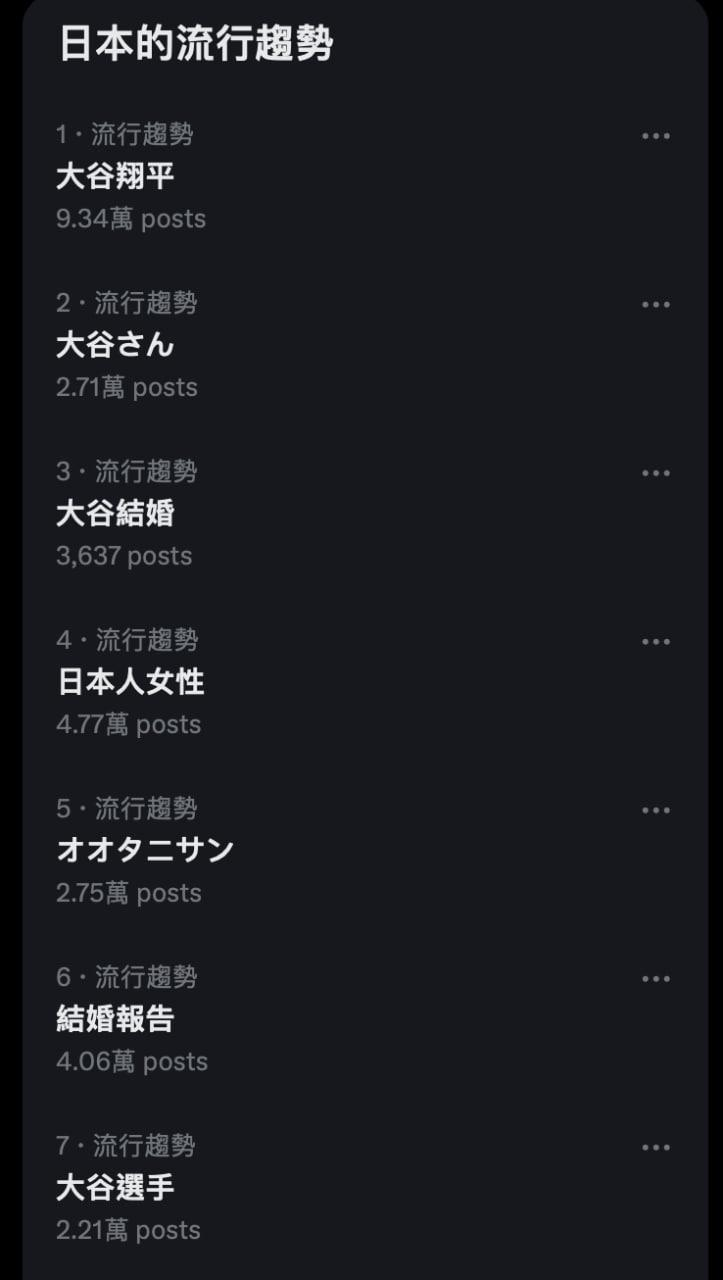723x1280 pixels.
Task: Open more options for 大谷結婚 trend
Action: pyautogui.click(x=655, y=473)
